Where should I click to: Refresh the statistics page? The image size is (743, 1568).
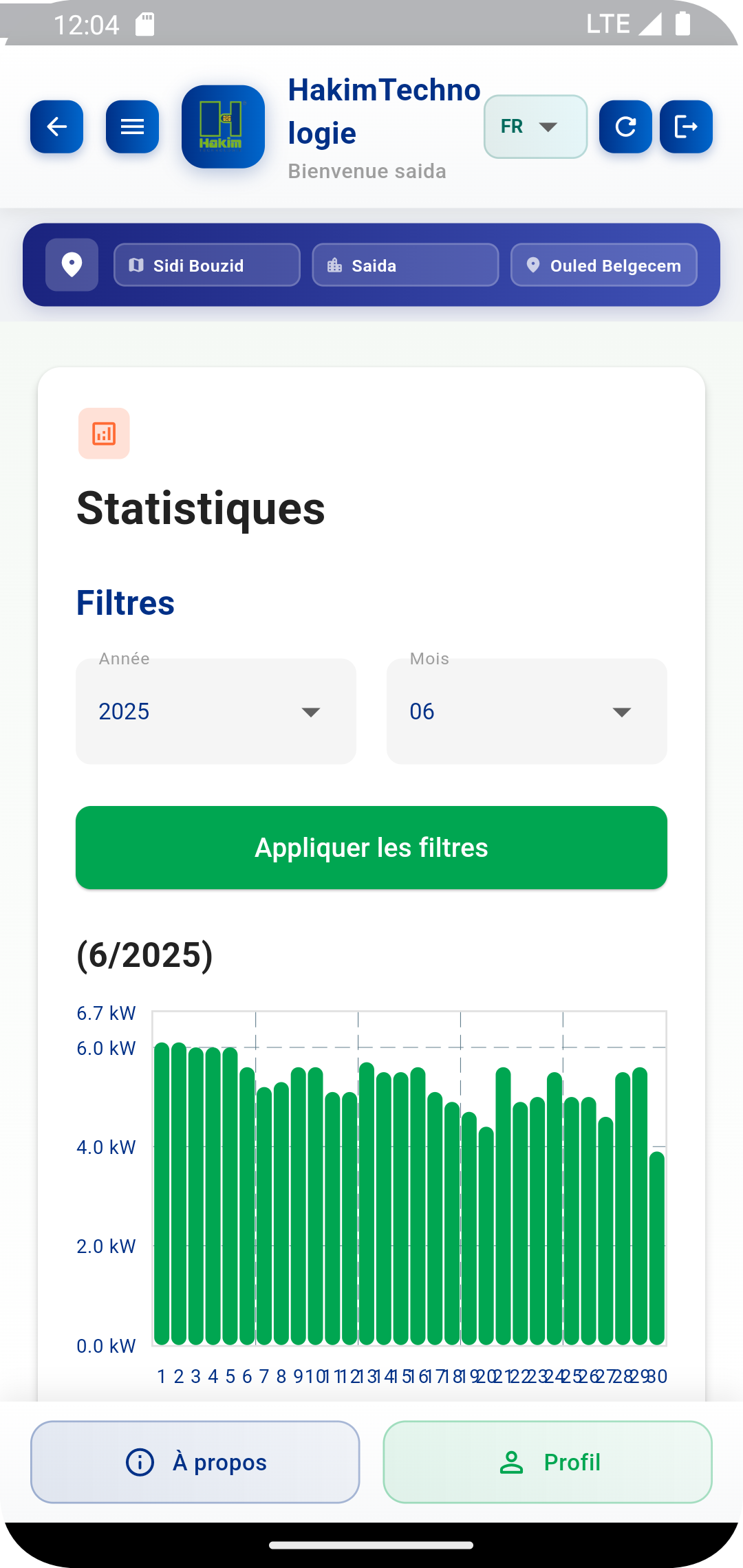pyautogui.click(x=625, y=127)
